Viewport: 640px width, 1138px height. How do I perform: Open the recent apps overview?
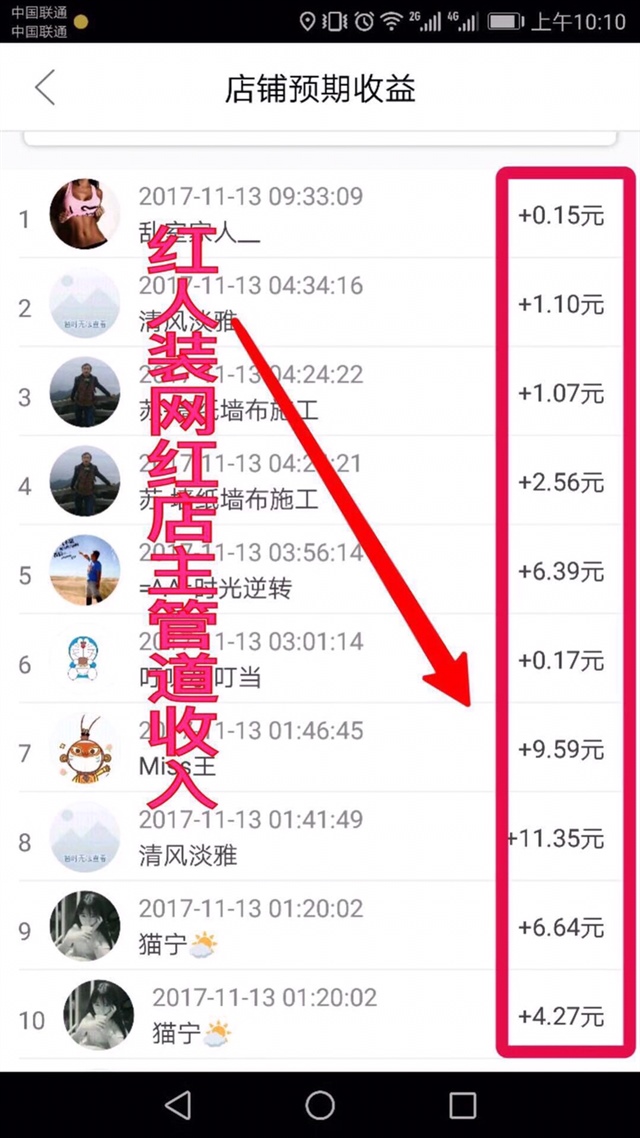pyautogui.click(x=462, y=1104)
